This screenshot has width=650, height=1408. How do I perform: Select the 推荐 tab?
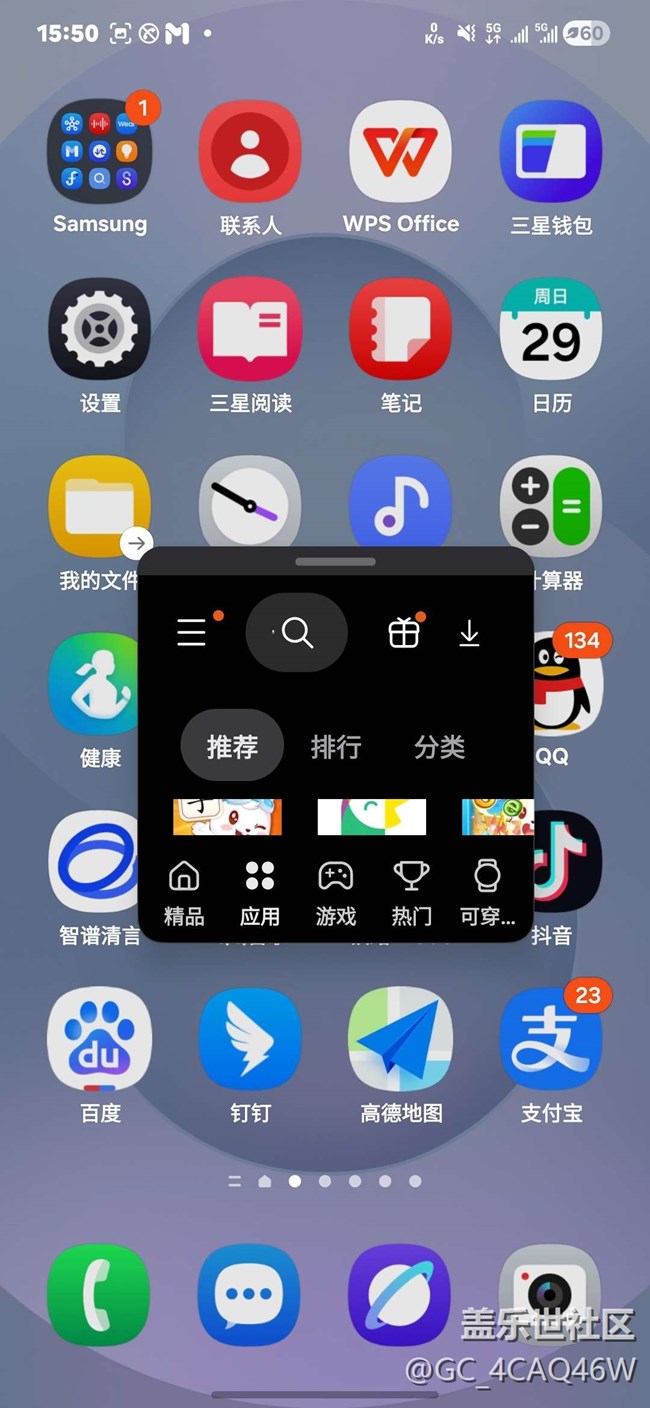(232, 747)
